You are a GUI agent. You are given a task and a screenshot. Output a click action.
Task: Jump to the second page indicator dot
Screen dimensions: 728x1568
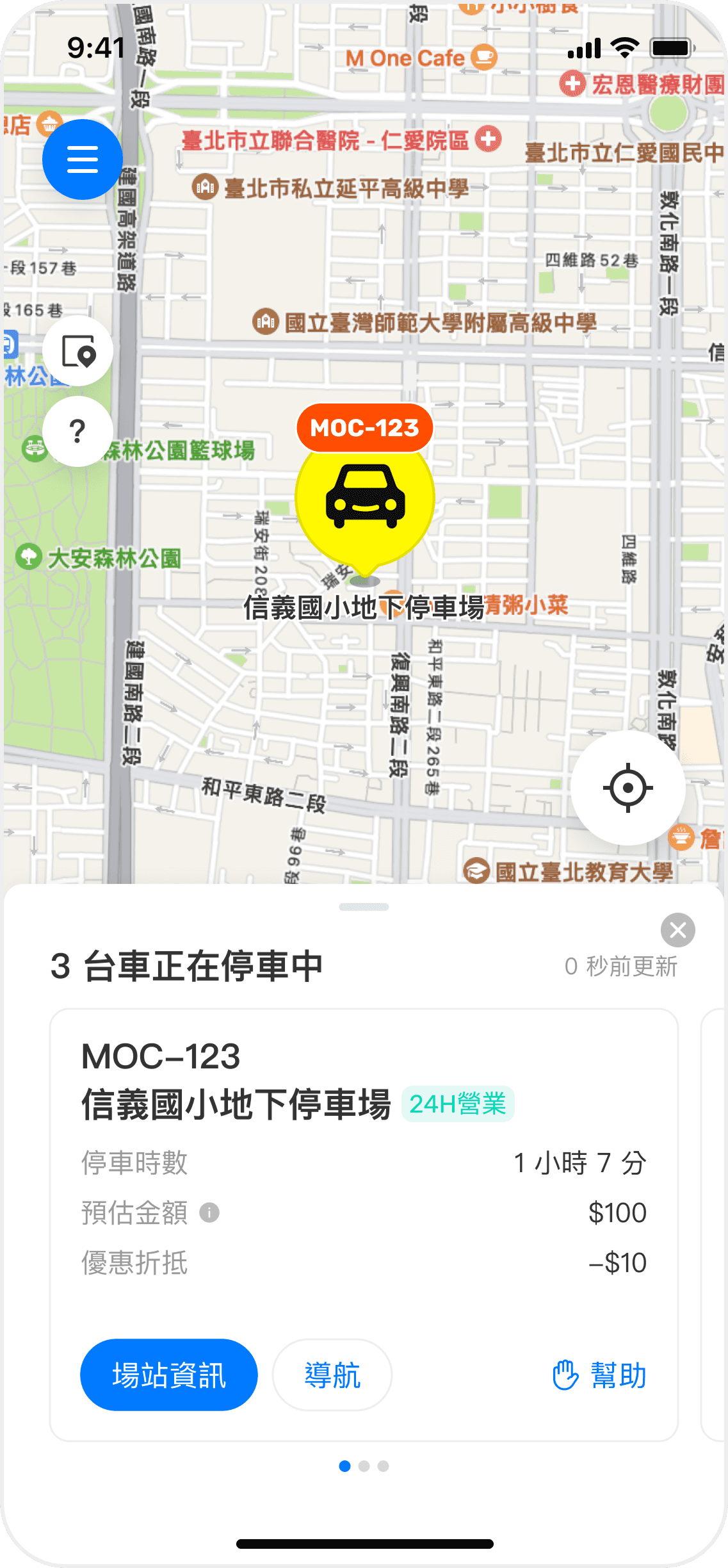pyautogui.click(x=364, y=1466)
